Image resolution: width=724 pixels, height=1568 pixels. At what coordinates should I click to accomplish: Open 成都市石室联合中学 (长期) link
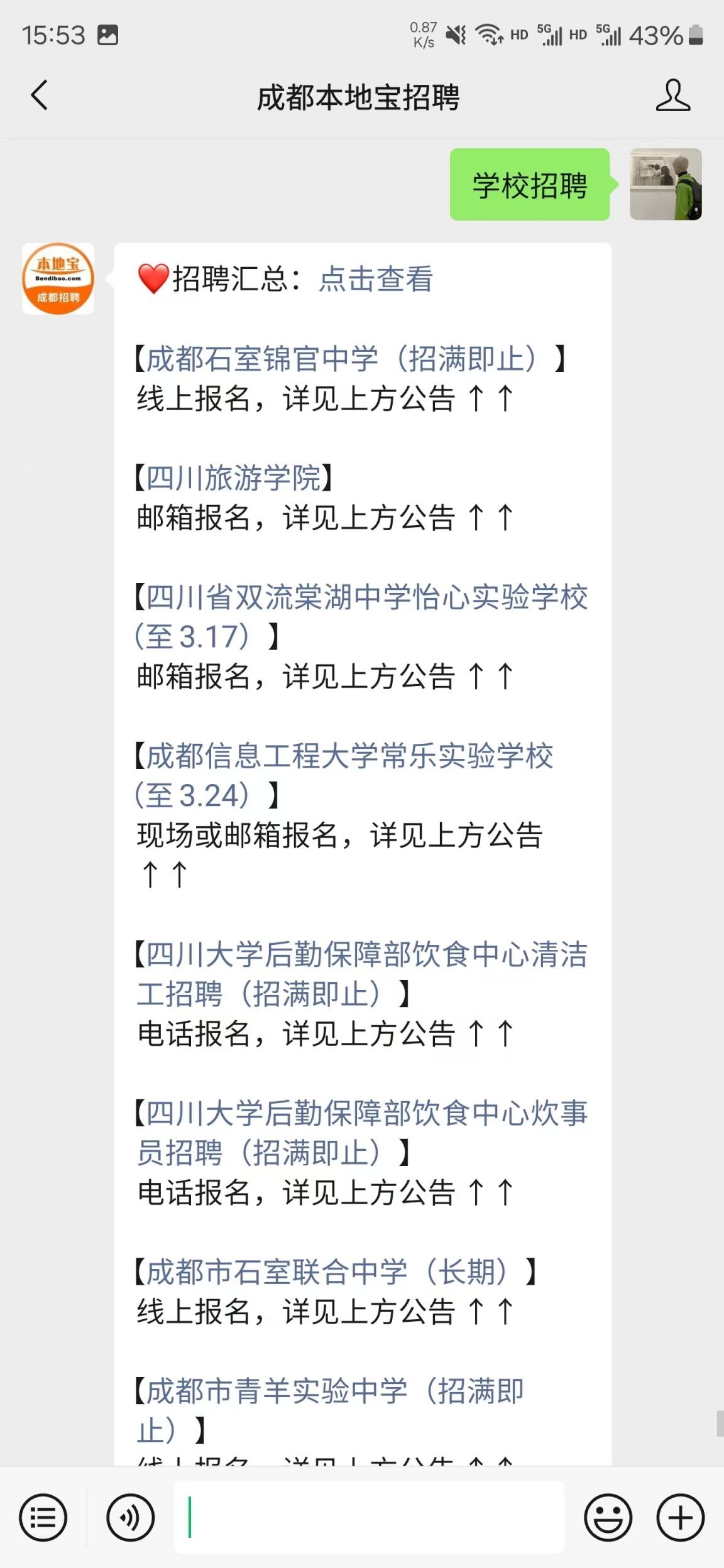point(327,1272)
